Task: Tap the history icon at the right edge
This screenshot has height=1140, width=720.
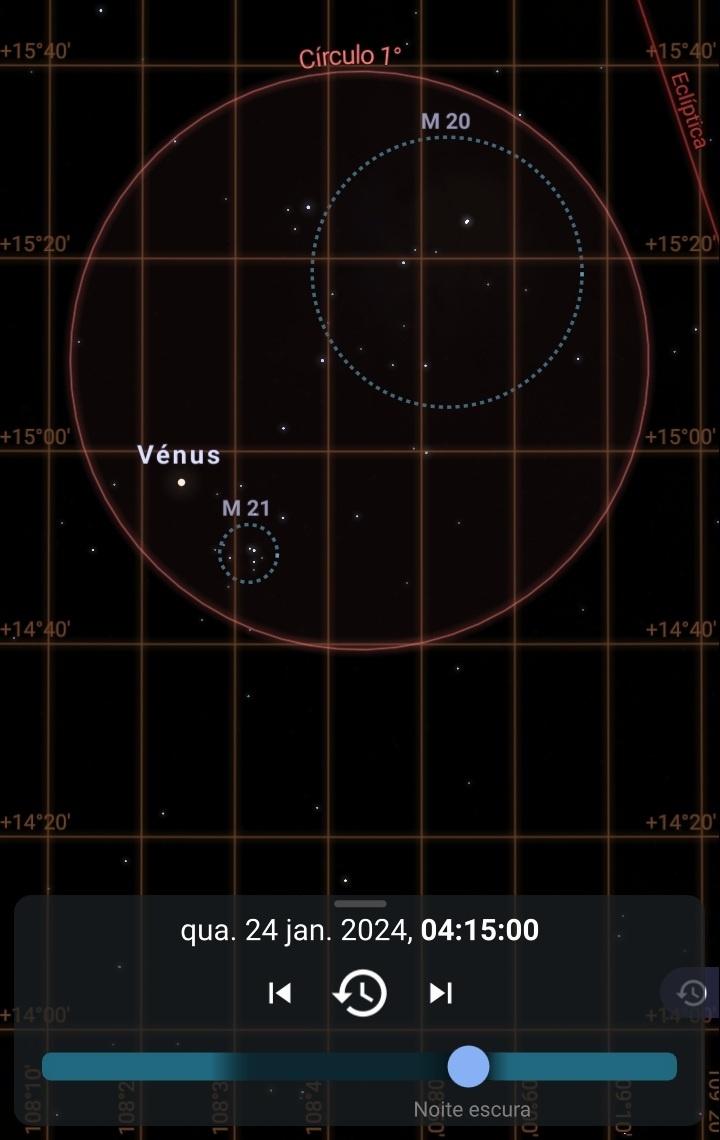Action: click(692, 993)
